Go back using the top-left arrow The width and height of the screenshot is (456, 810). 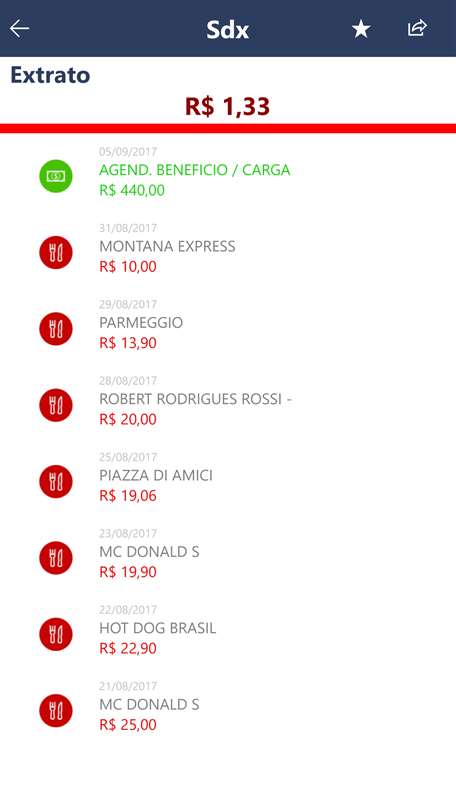(x=20, y=28)
